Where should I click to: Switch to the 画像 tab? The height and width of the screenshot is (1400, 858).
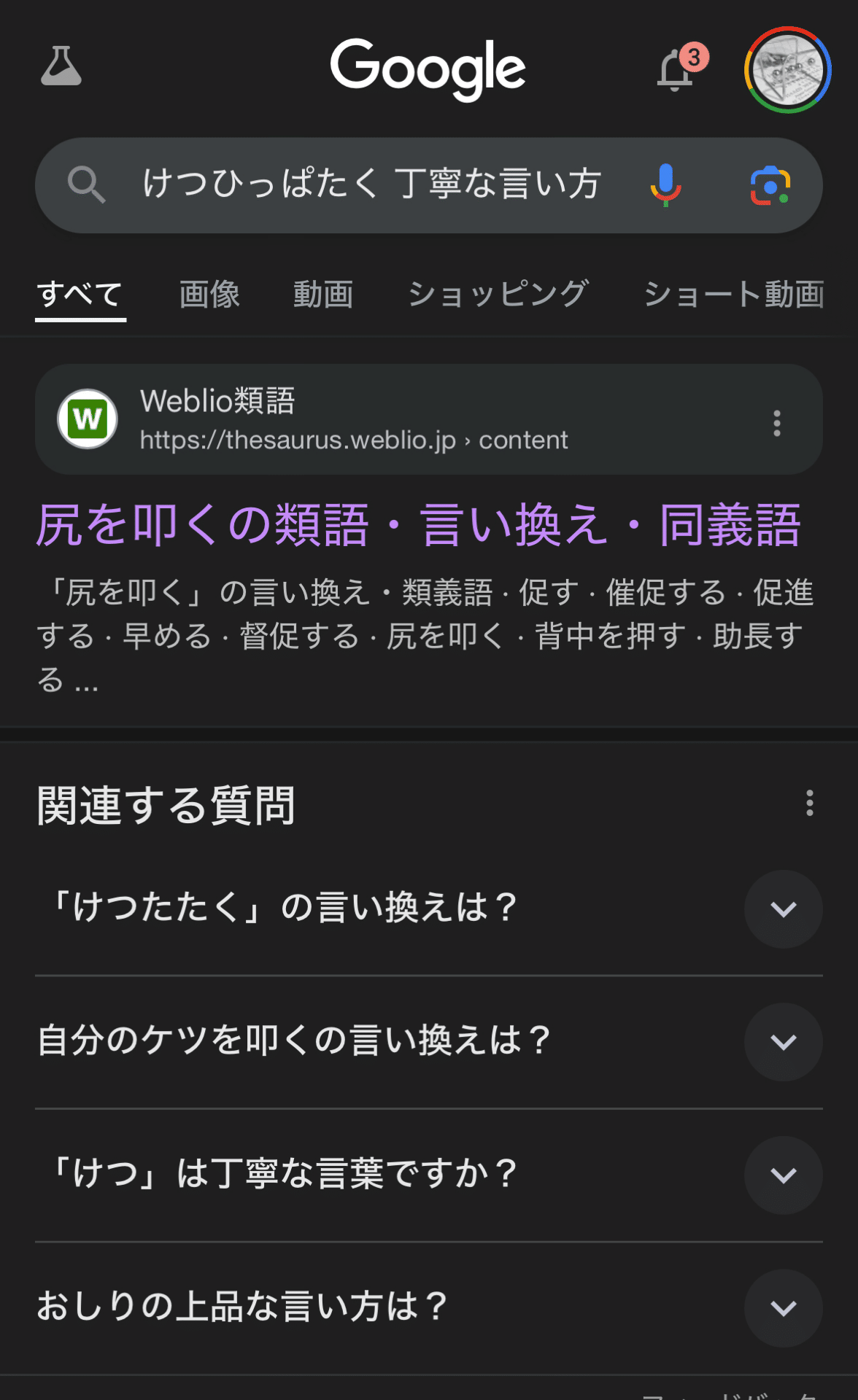pos(210,295)
